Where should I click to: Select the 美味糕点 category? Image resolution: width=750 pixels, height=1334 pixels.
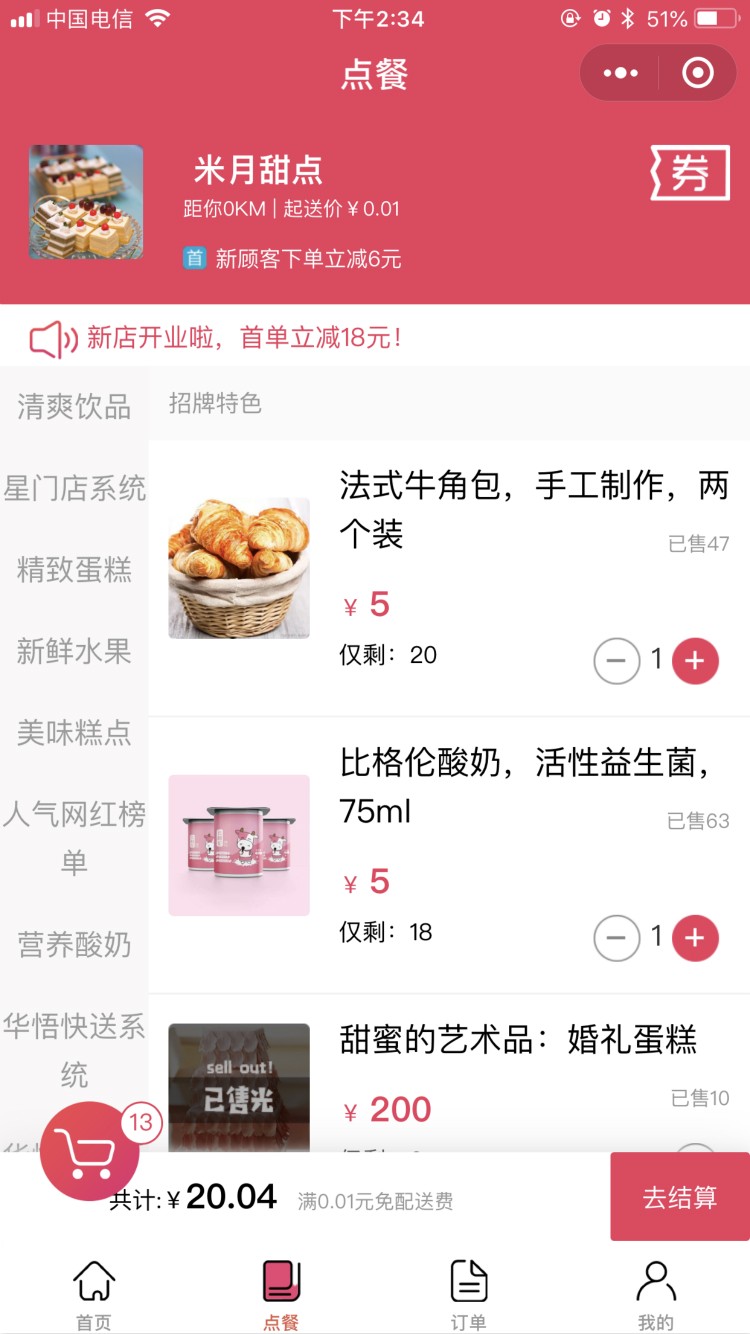tap(74, 733)
